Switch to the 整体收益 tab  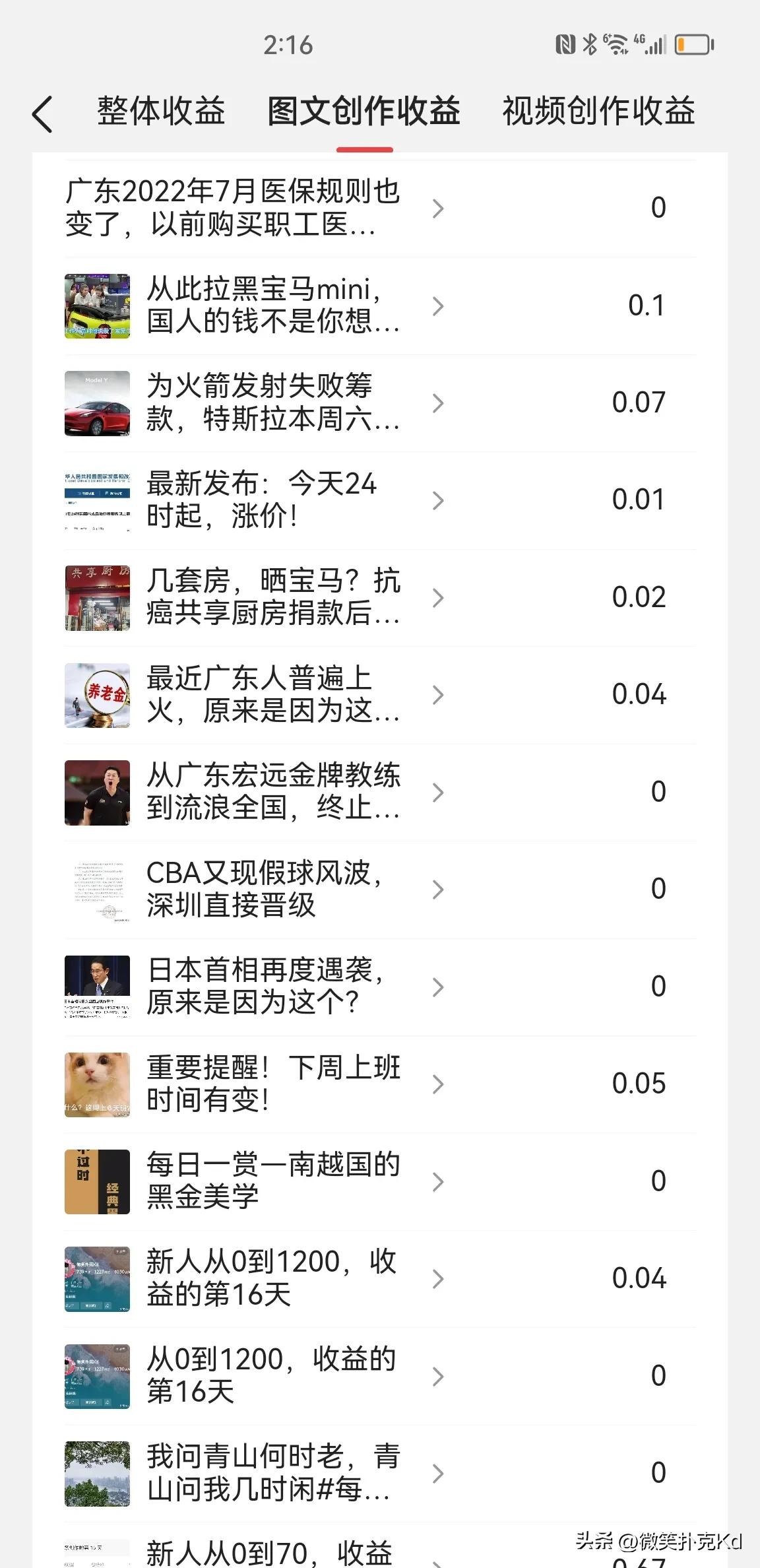click(x=161, y=112)
